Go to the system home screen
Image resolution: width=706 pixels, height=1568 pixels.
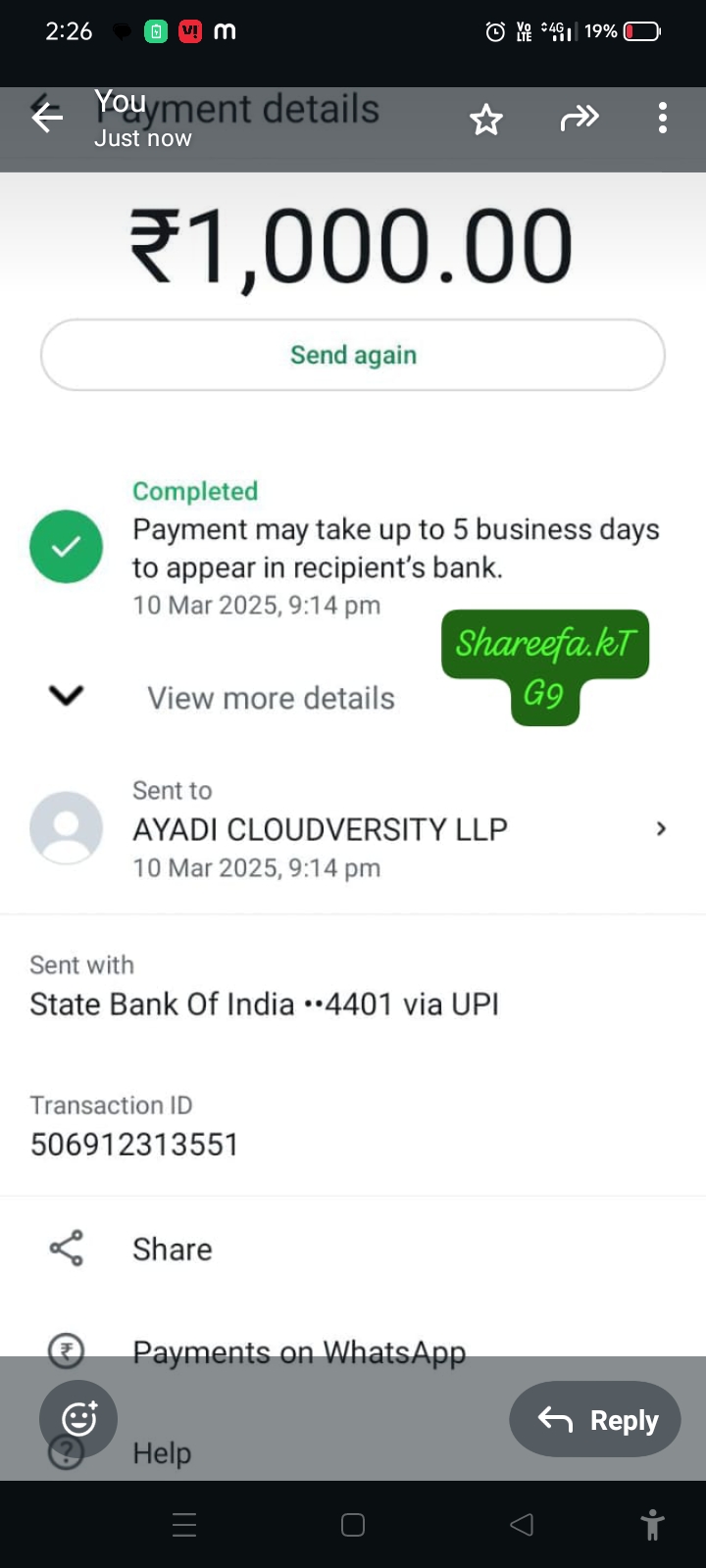point(353,1525)
